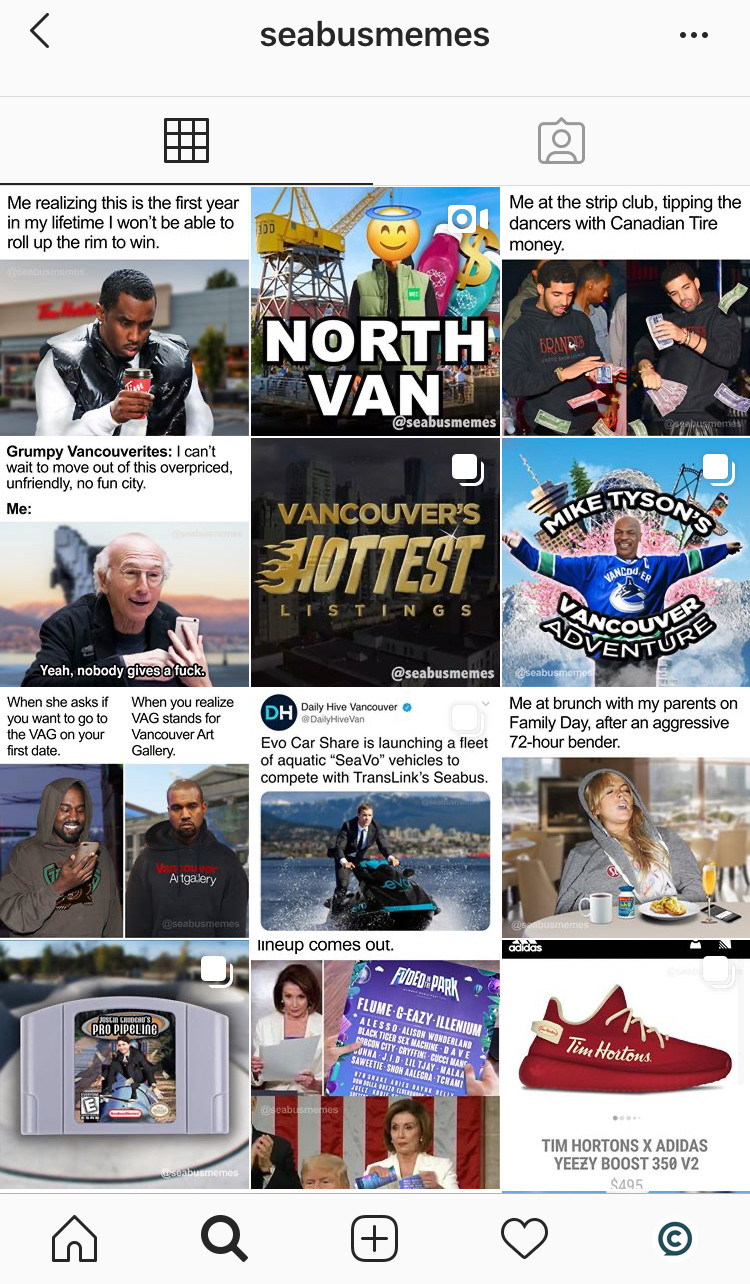Open the search and explore tab
This screenshot has width=750, height=1284.
point(224,1240)
